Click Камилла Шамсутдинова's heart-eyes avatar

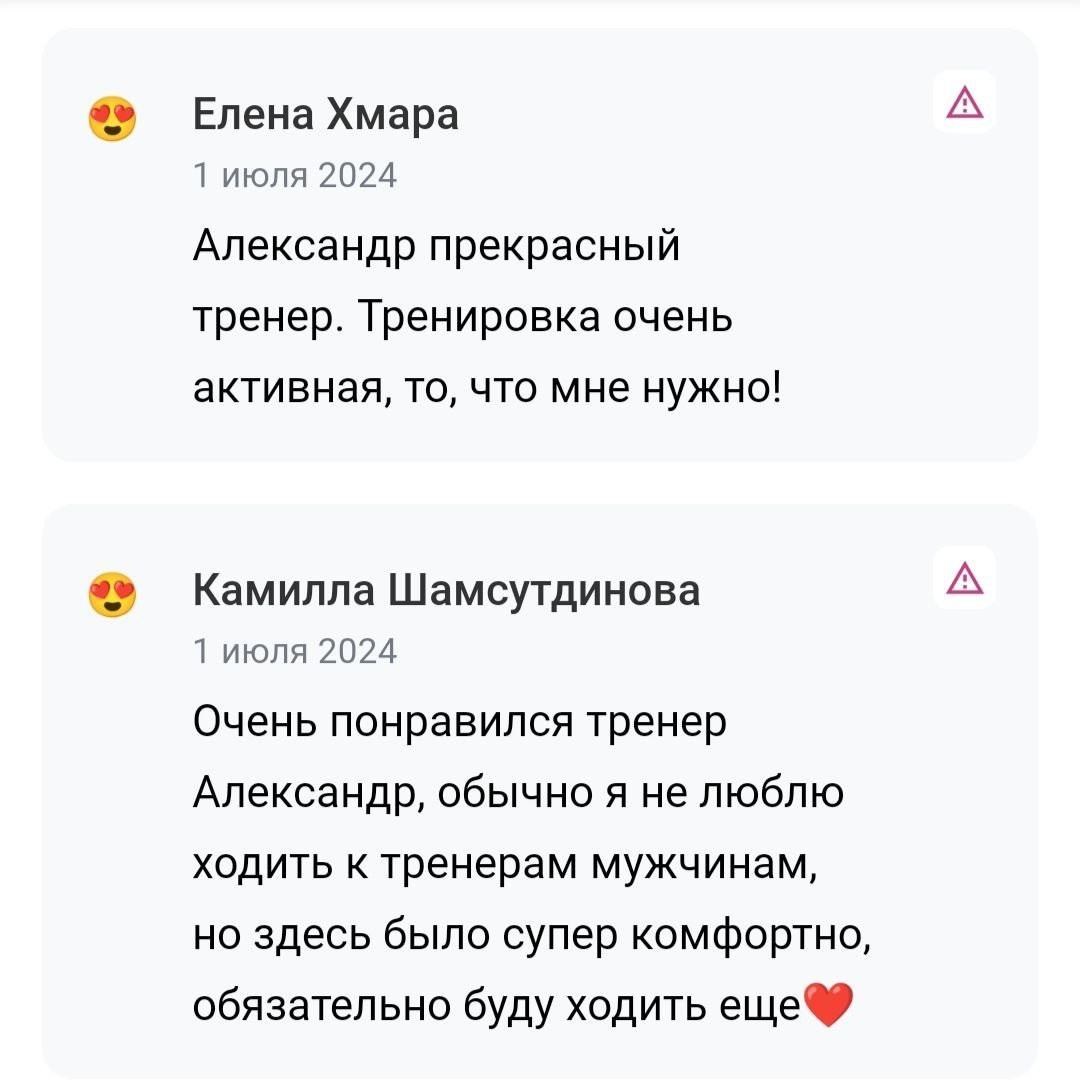(113, 595)
